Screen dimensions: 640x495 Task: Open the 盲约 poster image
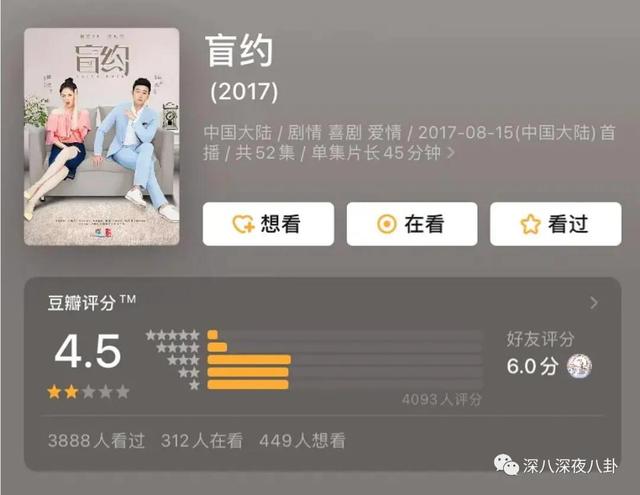click(x=102, y=136)
